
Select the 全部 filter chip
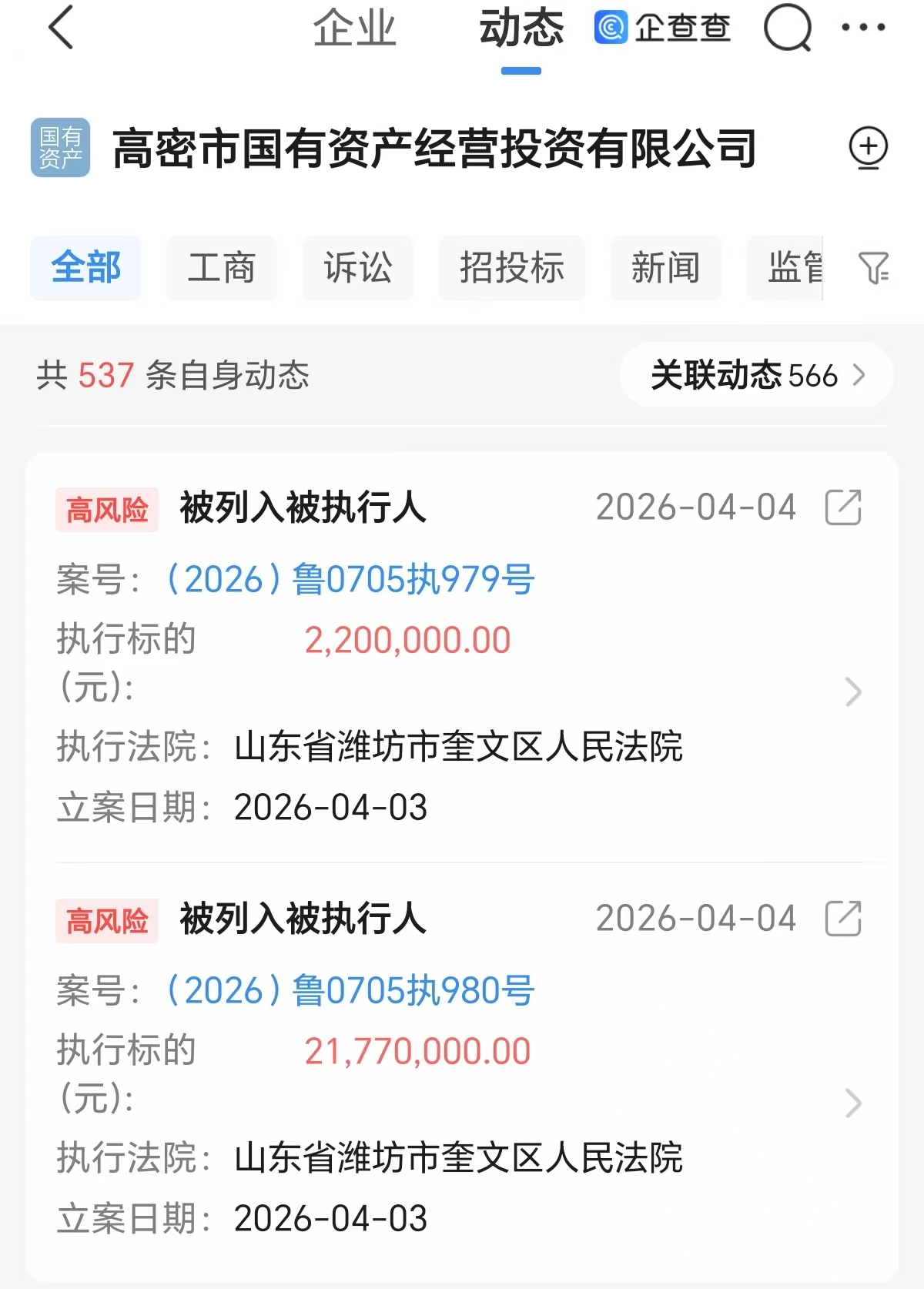coord(85,268)
